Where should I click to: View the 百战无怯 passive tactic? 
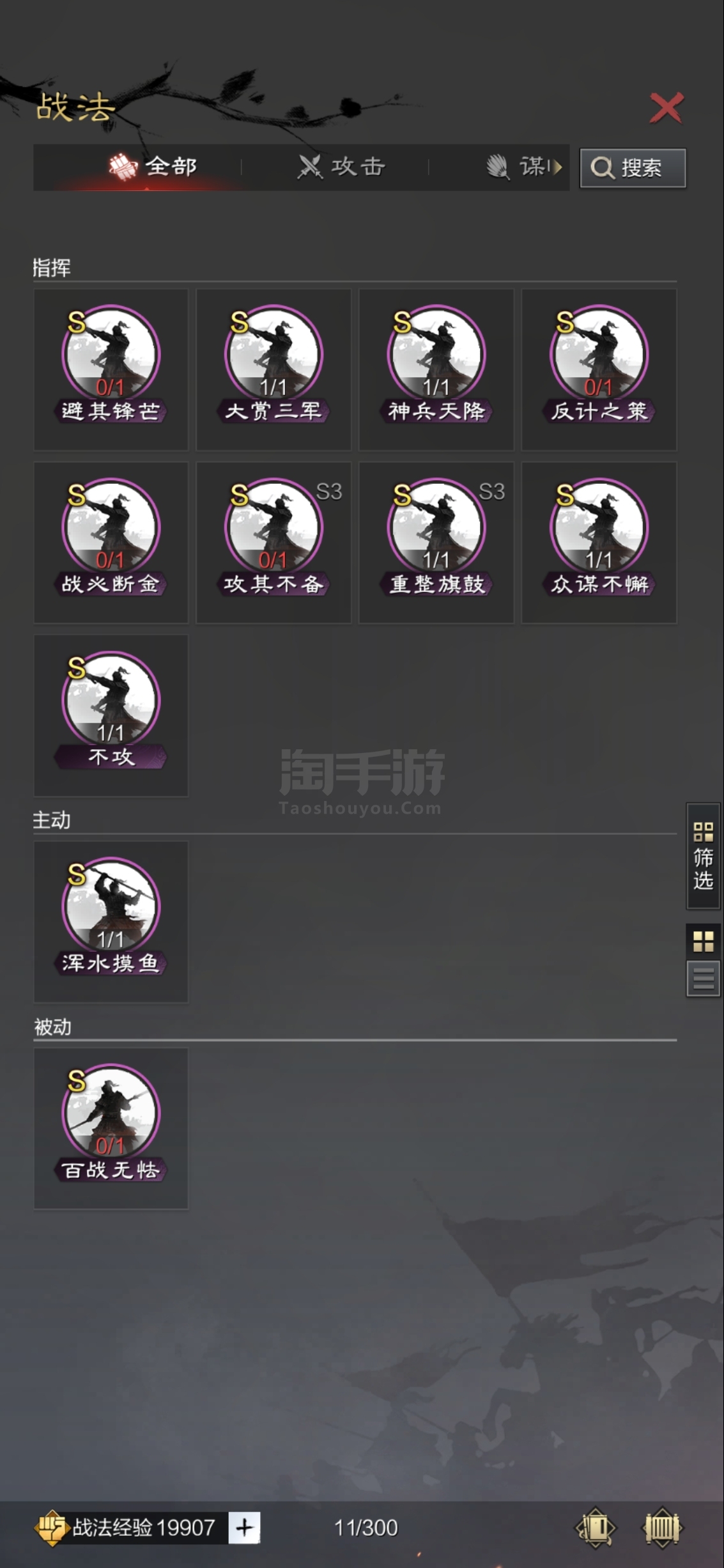click(111, 1128)
